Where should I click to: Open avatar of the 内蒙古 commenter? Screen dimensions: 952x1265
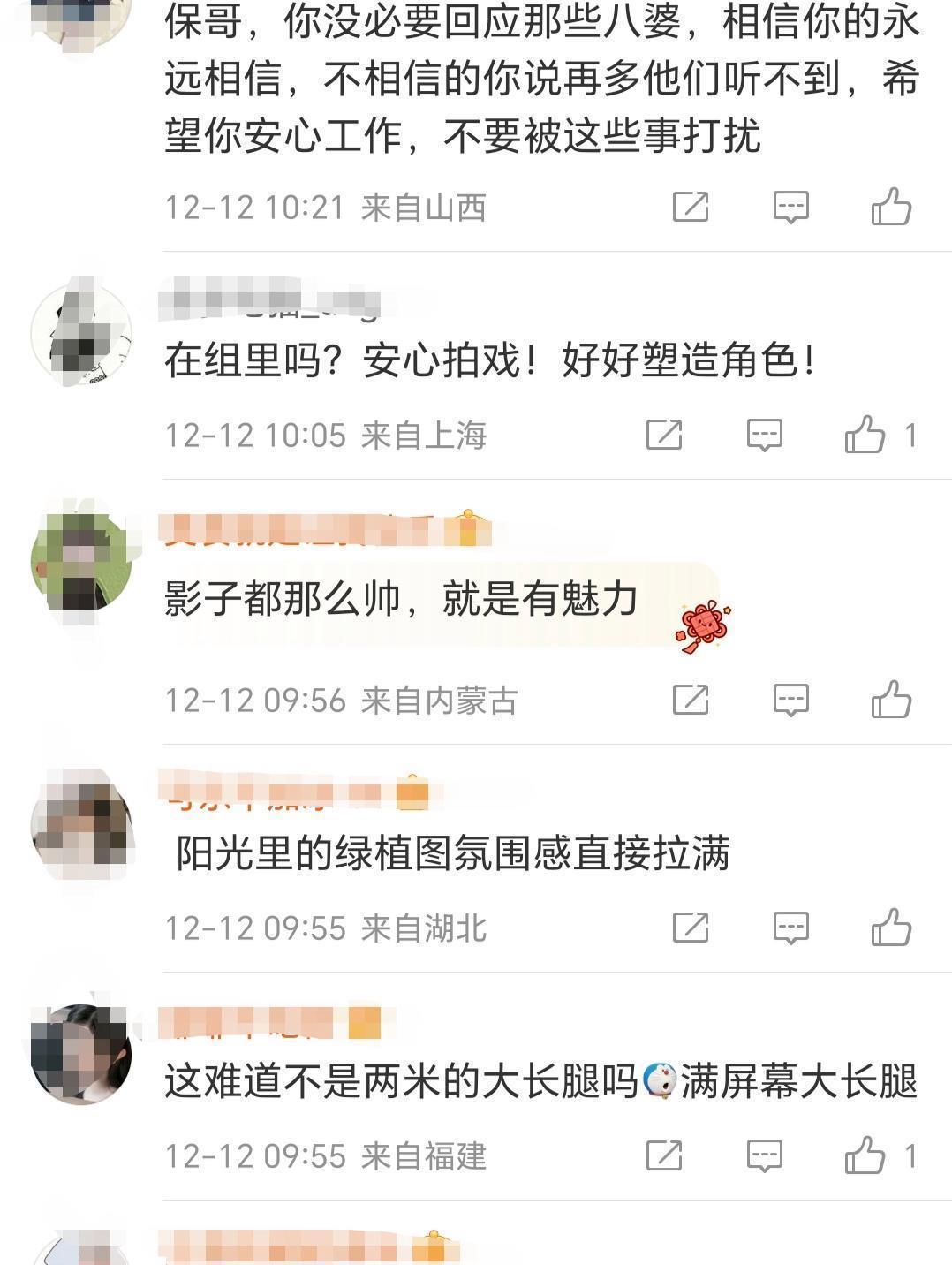point(81,562)
